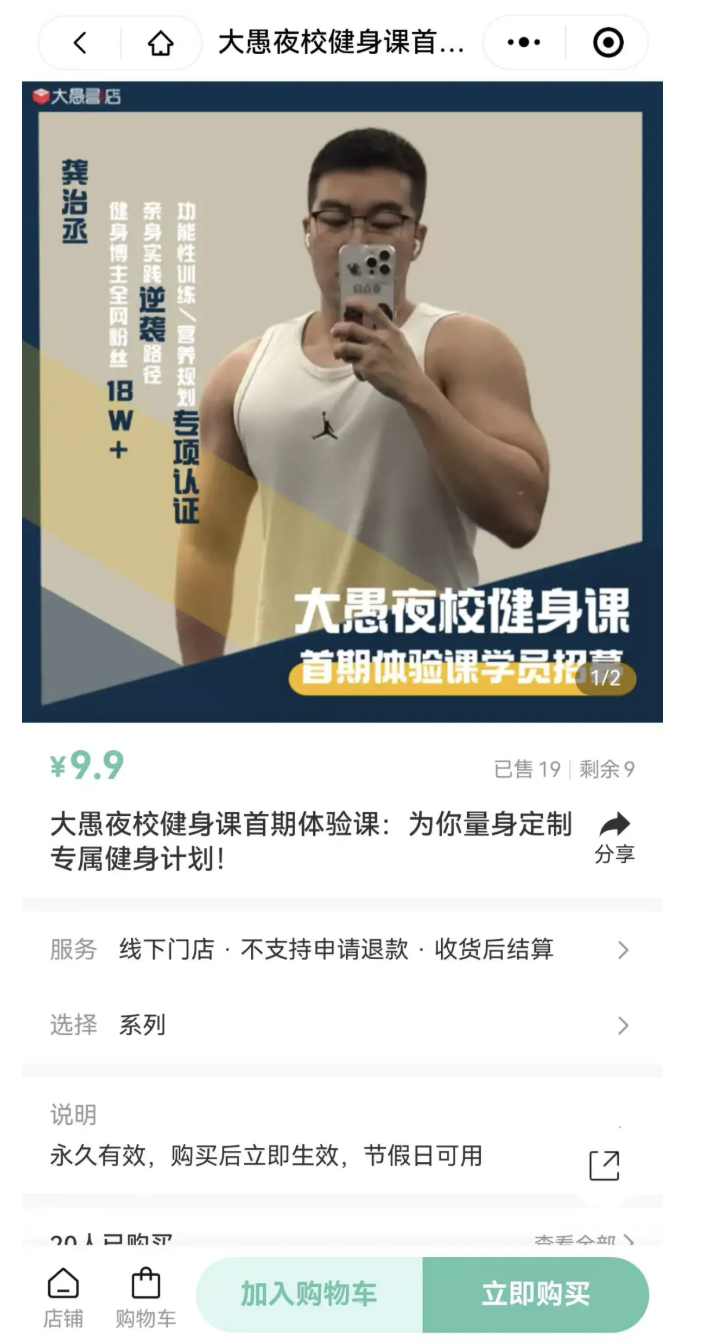Return to the mini program home
This screenshot has width=706, height=1342.
[x=160, y=43]
